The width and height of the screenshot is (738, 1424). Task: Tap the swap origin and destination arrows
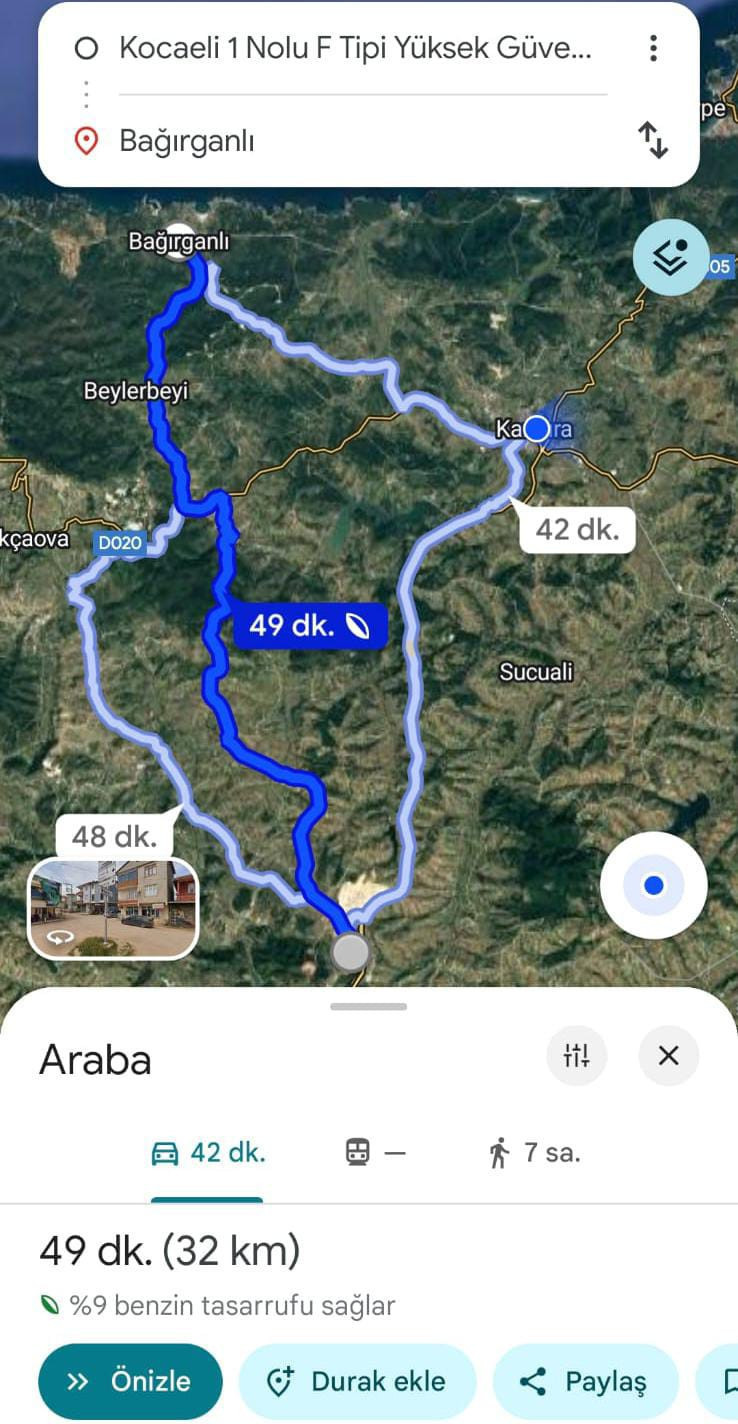[x=653, y=141]
